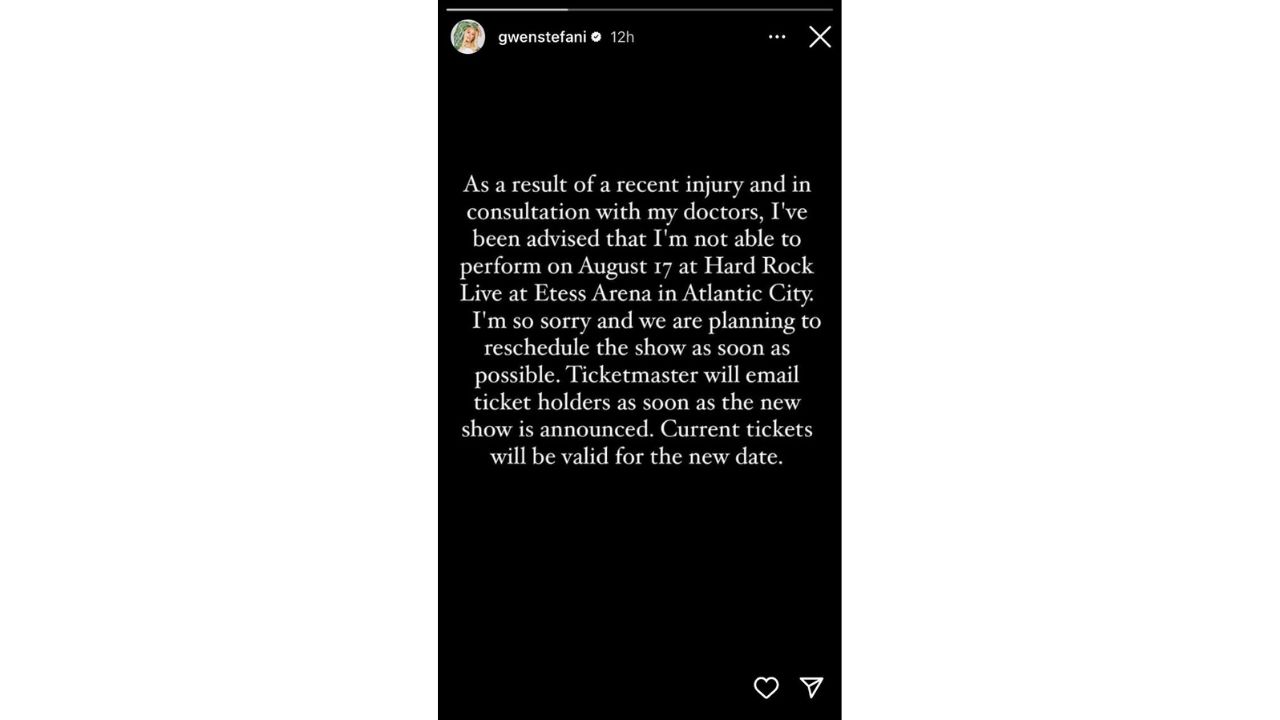Viewport: 1280px width, 720px height.
Task: Like this story with the heart
Action: pos(766,687)
